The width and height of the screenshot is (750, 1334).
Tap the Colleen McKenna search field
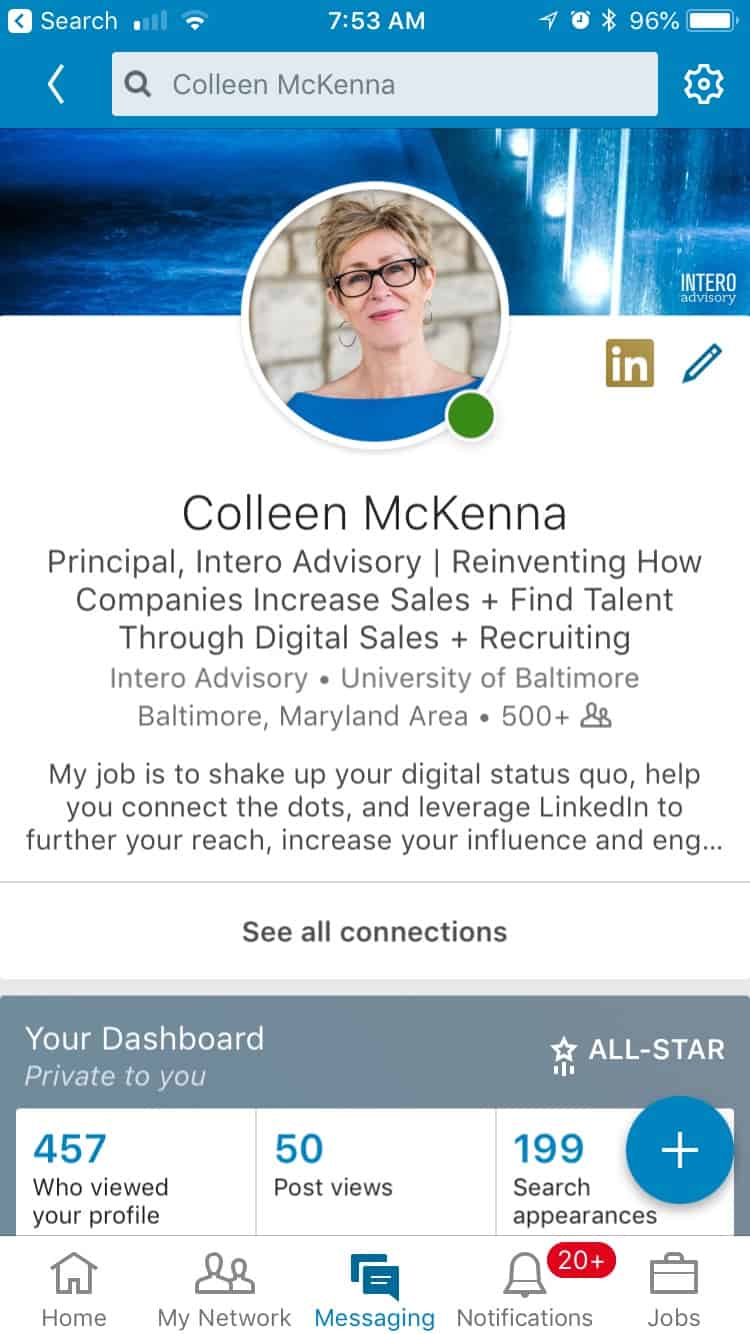tap(385, 85)
